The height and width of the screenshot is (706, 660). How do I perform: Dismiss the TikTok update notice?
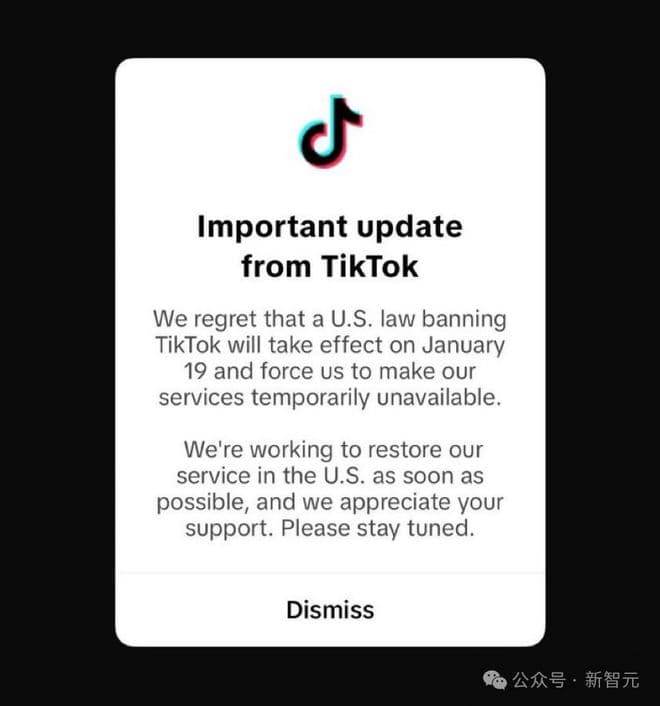[330, 609]
